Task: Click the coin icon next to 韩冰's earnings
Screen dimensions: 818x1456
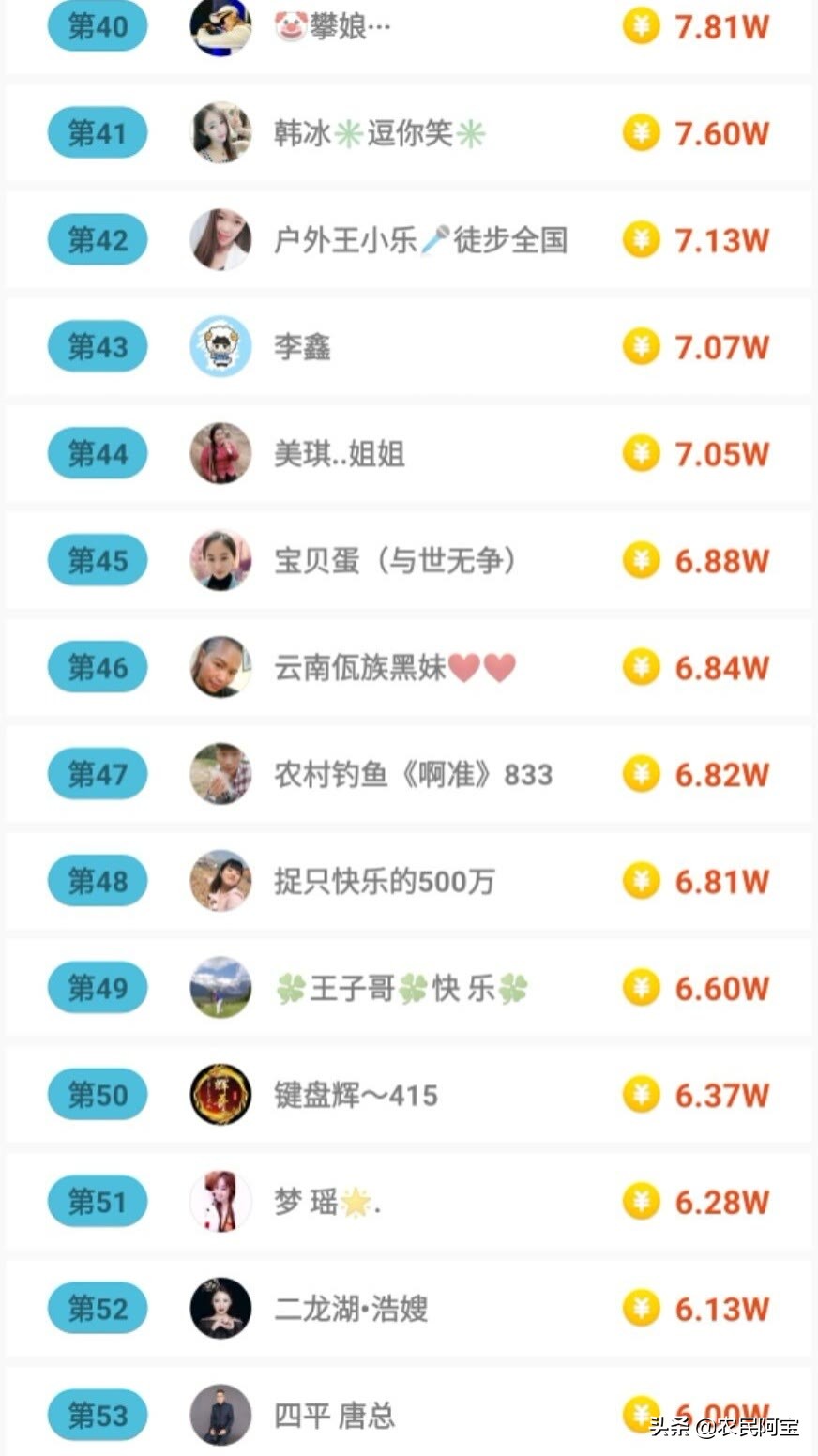Action: [642, 134]
